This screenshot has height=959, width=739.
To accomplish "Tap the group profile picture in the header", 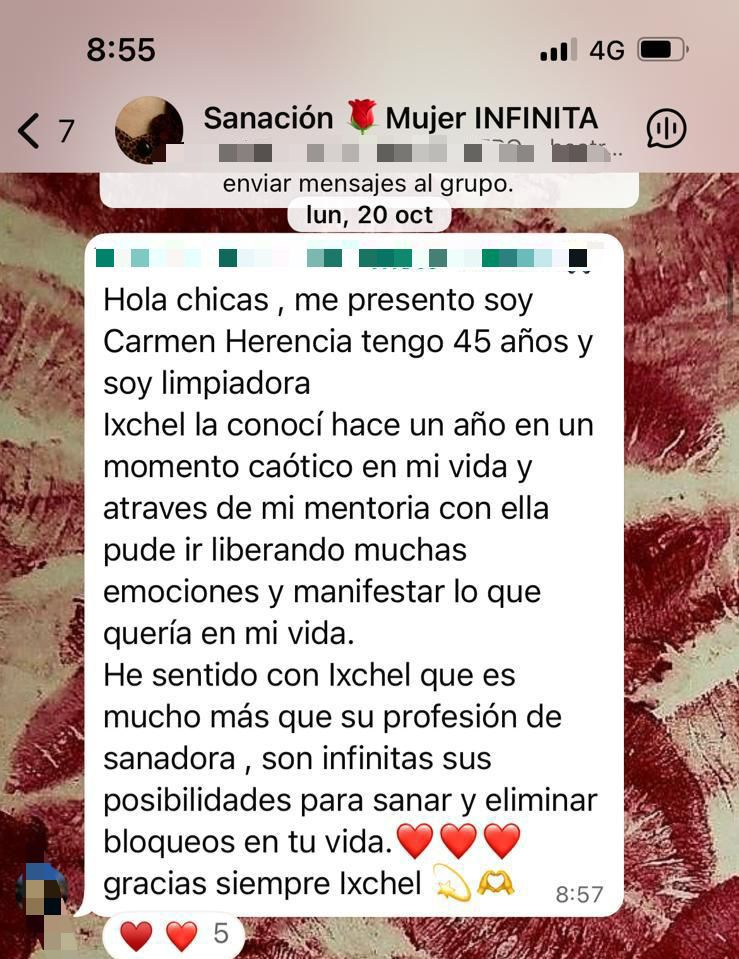I will pyautogui.click(x=149, y=130).
